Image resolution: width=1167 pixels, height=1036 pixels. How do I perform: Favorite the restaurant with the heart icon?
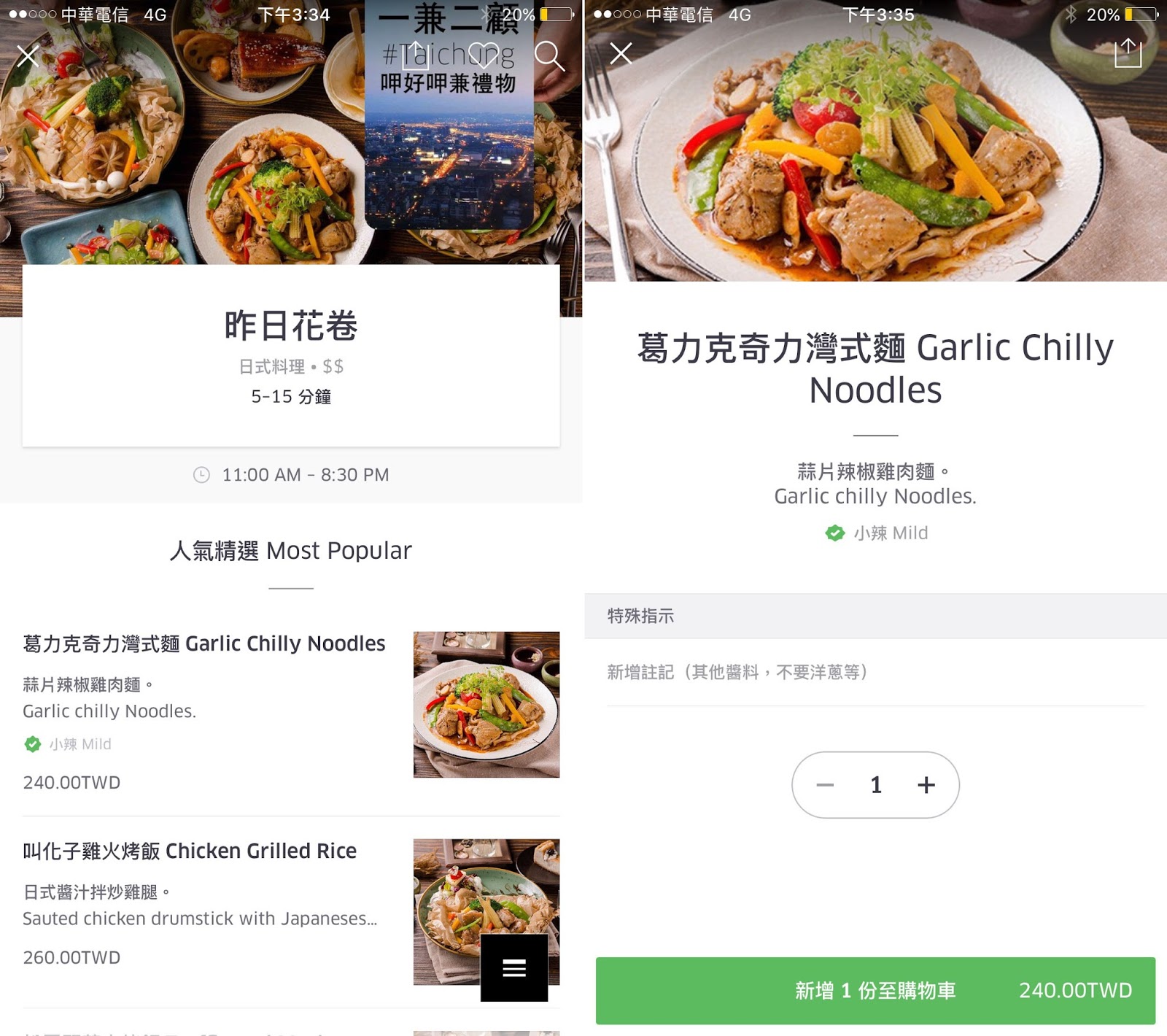(482, 55)
